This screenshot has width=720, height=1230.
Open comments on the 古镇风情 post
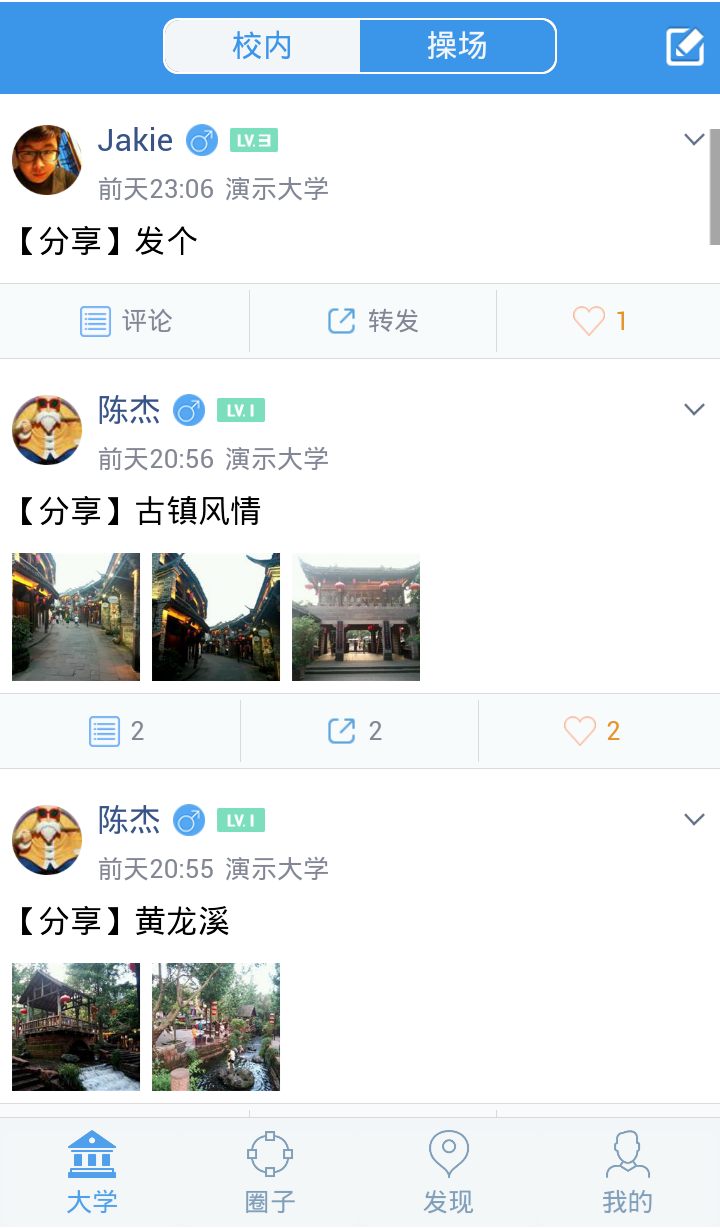[x=117, y=731]
